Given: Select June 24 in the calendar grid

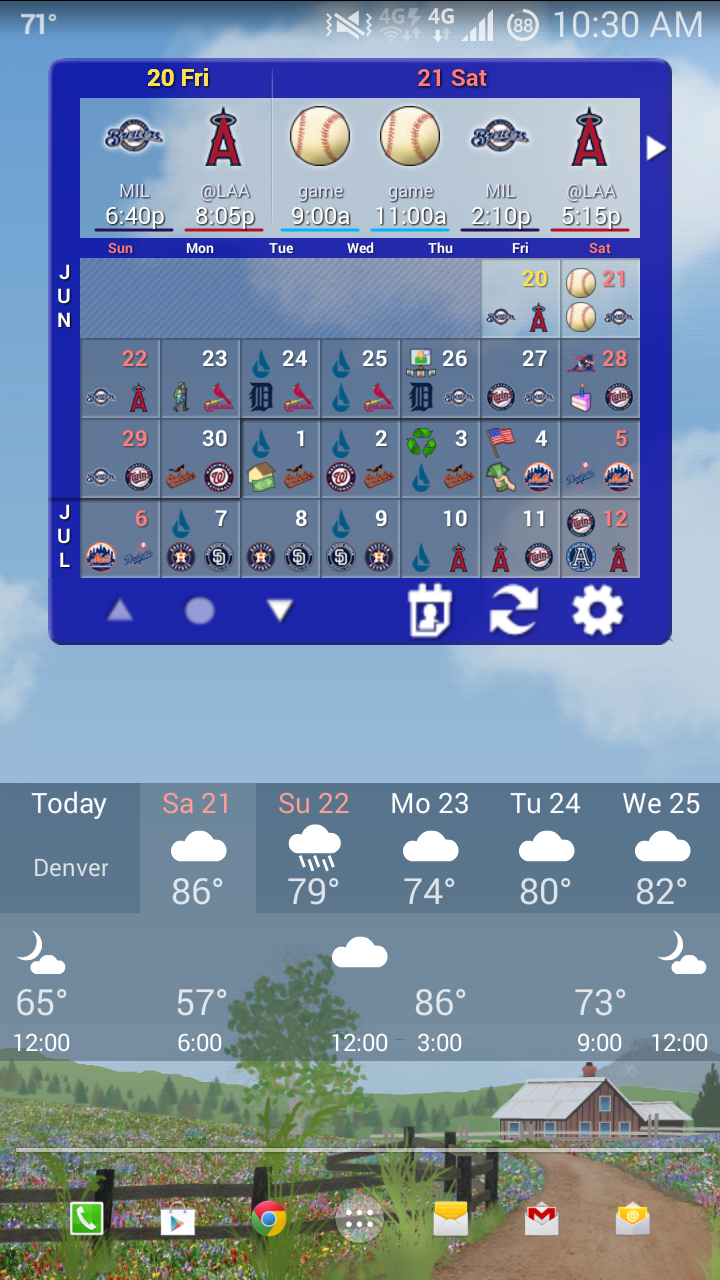Looking at the screenshot, I should point(280,378).
